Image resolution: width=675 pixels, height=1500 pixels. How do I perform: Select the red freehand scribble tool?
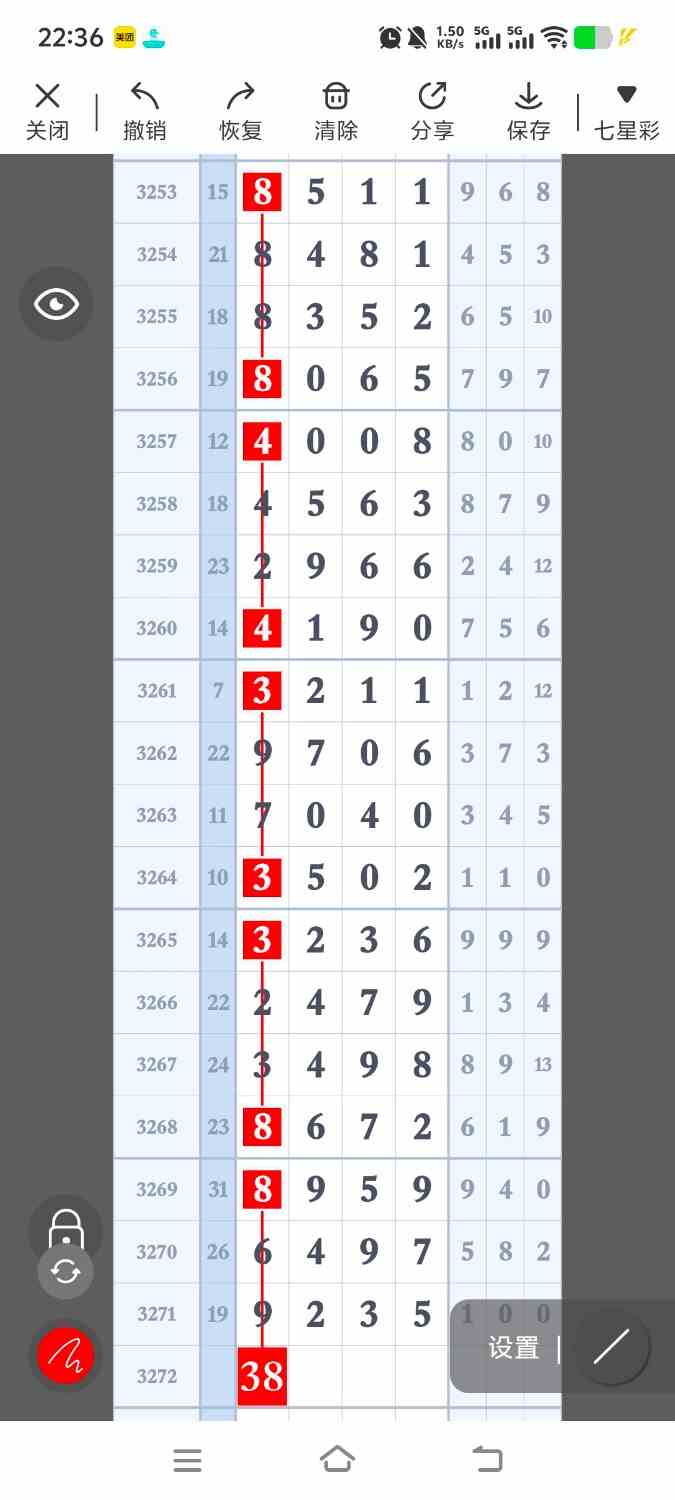(x=66, y=1356)
